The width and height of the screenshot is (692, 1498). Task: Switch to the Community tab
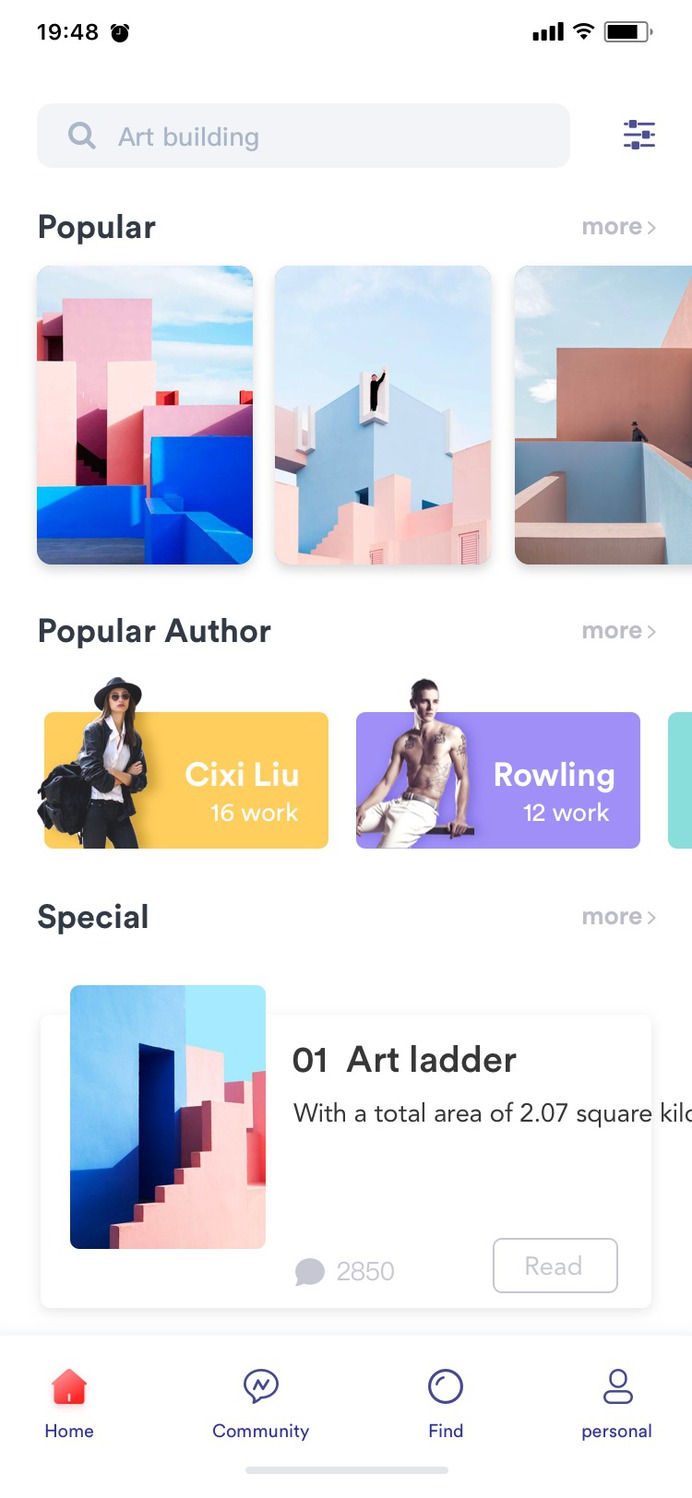click(x=261, y=1402)
